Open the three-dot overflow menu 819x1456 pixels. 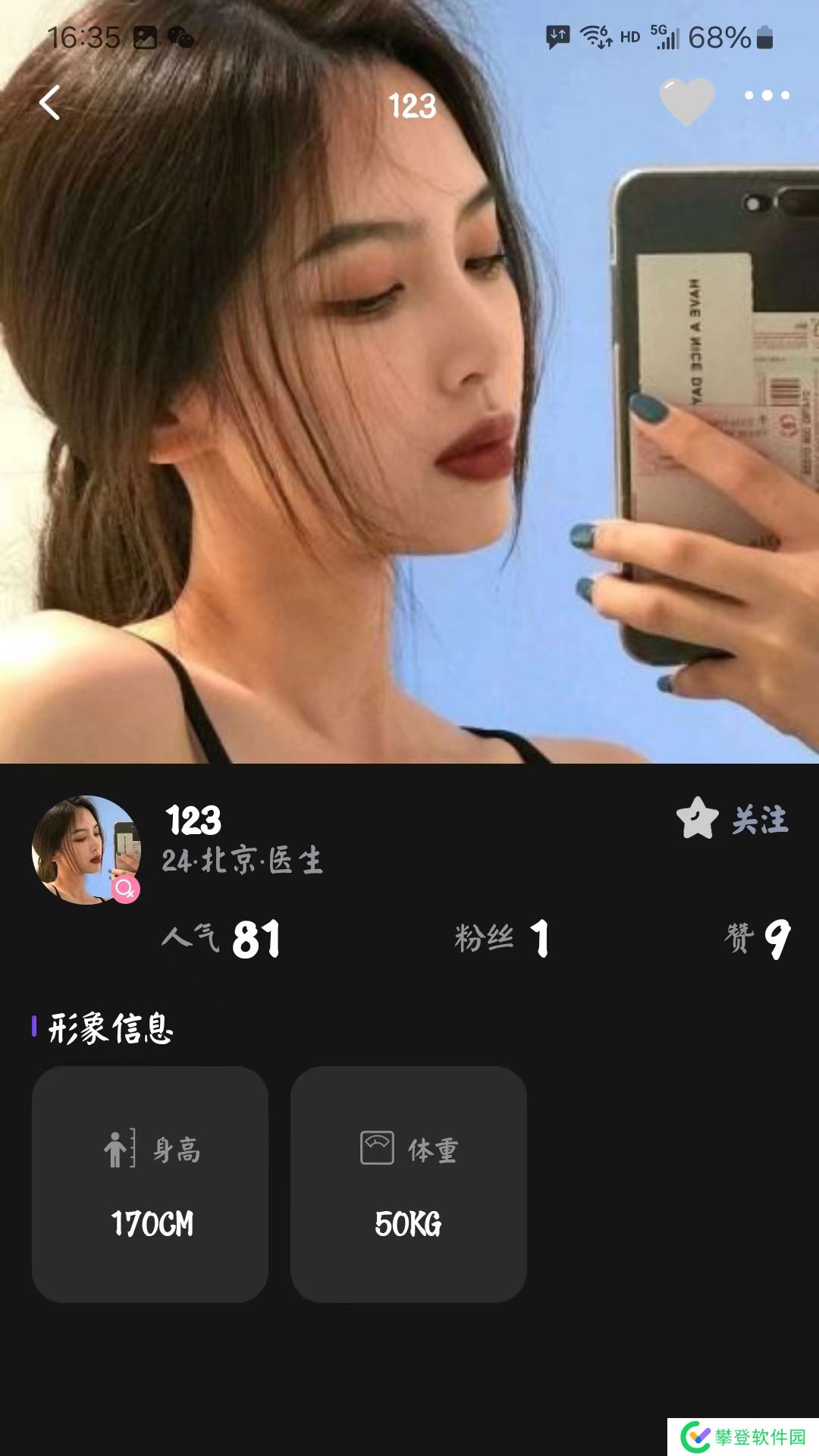point(767,96)
